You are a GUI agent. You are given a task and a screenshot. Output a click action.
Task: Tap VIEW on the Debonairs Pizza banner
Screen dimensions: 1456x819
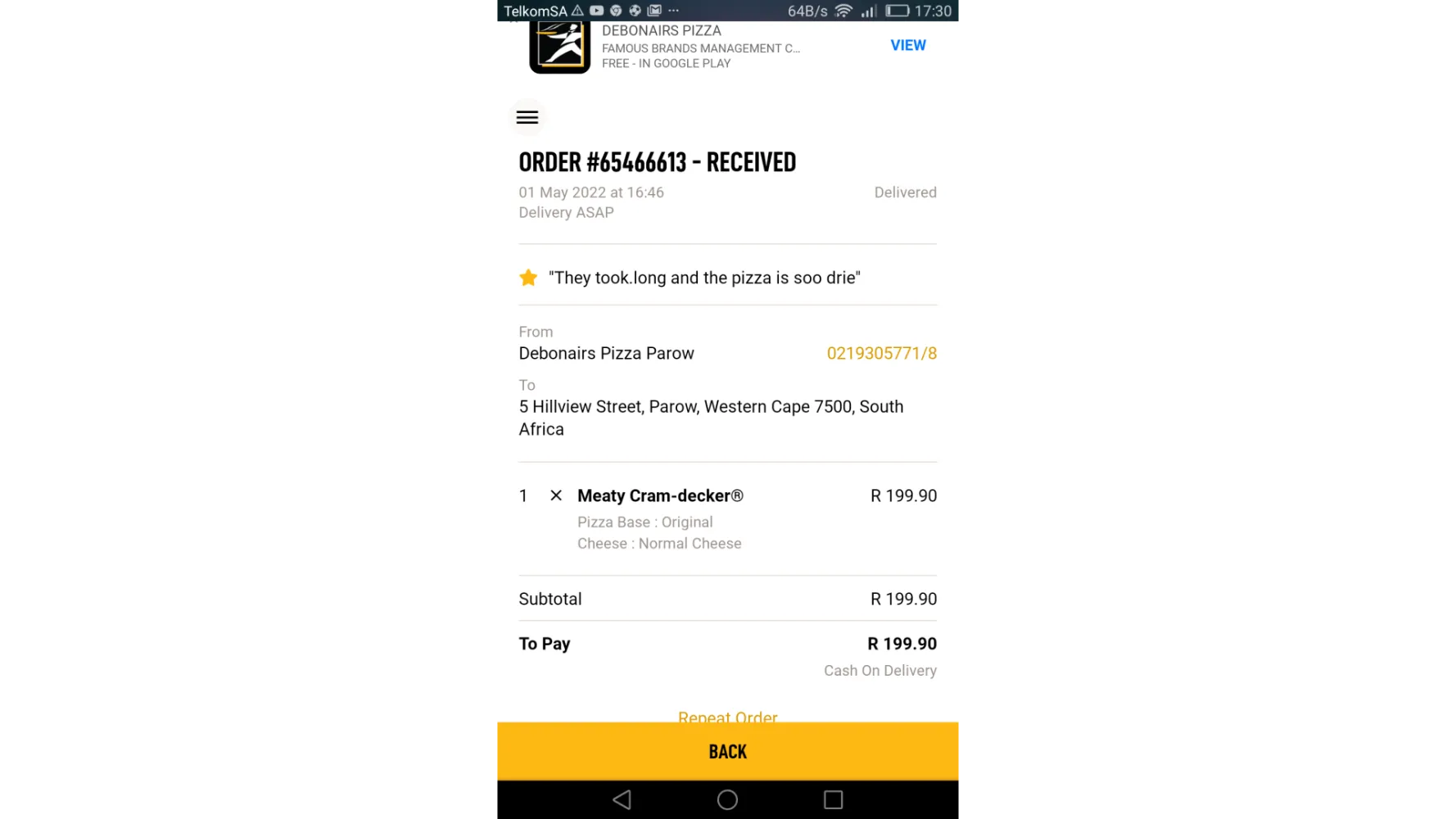tap(907, 45)
